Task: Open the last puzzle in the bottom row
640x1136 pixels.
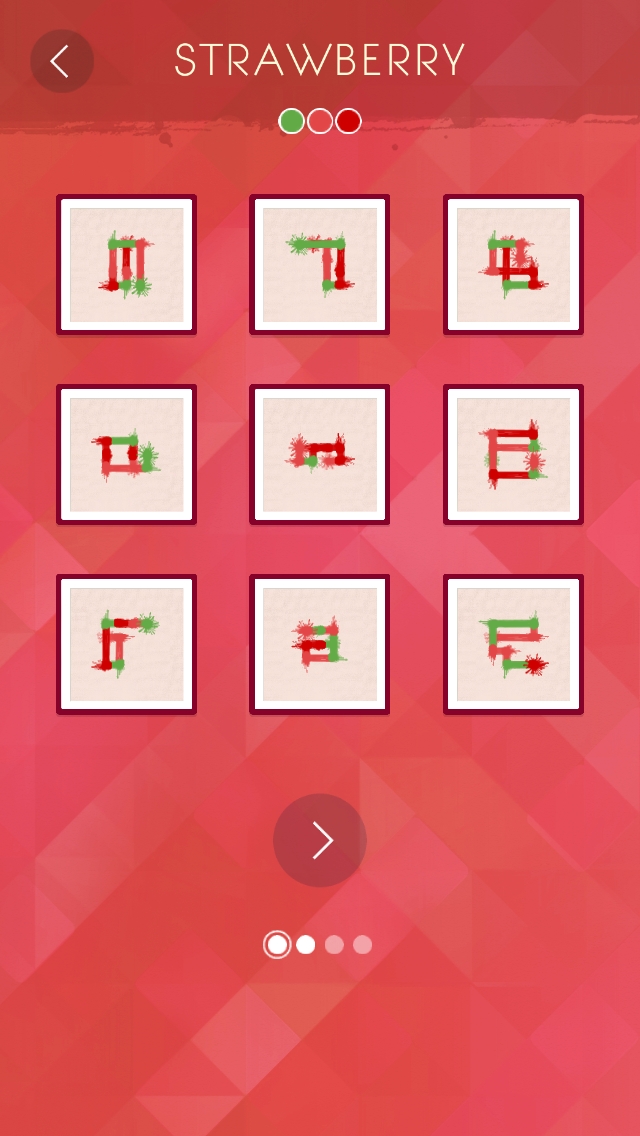Action: click(x=513, y=644)
